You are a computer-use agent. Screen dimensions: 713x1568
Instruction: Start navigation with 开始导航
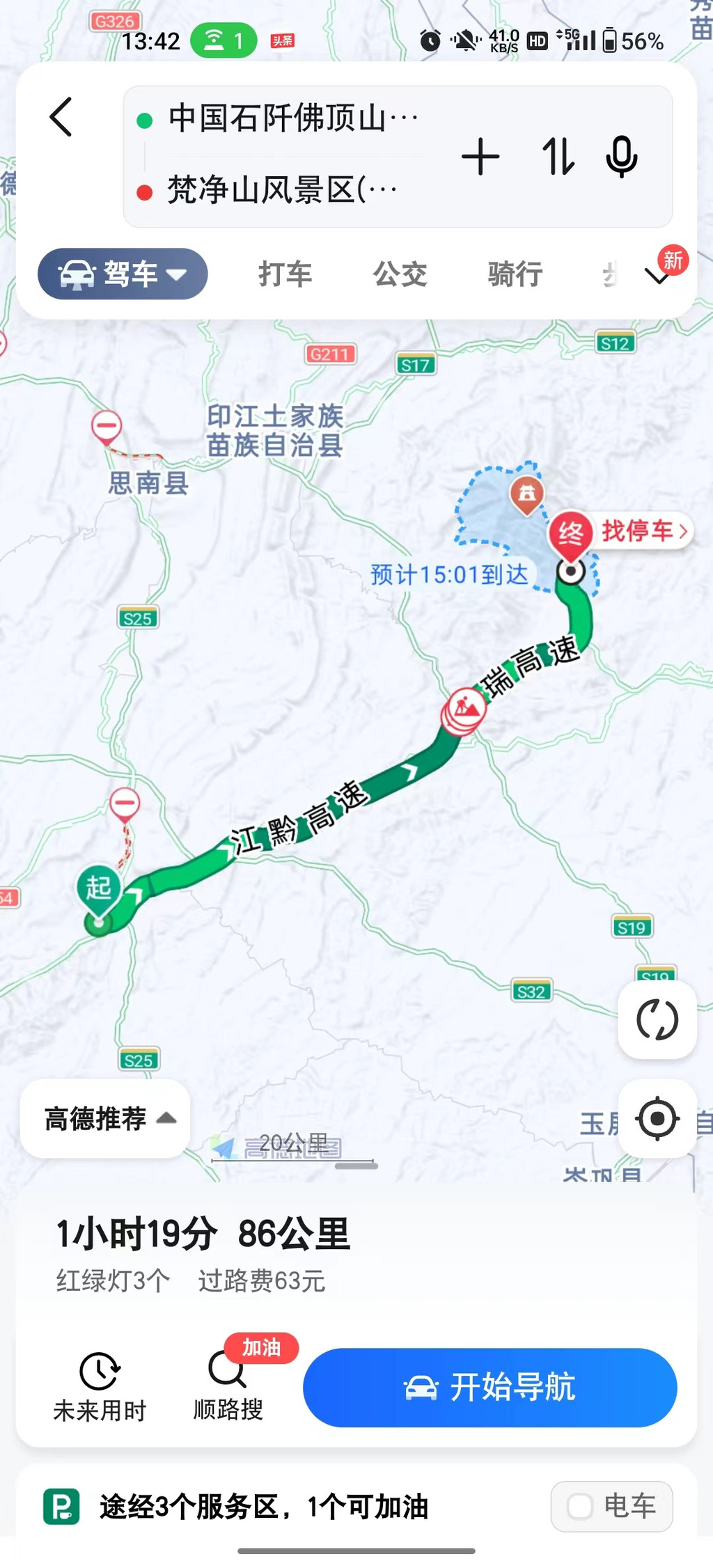click(x=489, y=1387)
